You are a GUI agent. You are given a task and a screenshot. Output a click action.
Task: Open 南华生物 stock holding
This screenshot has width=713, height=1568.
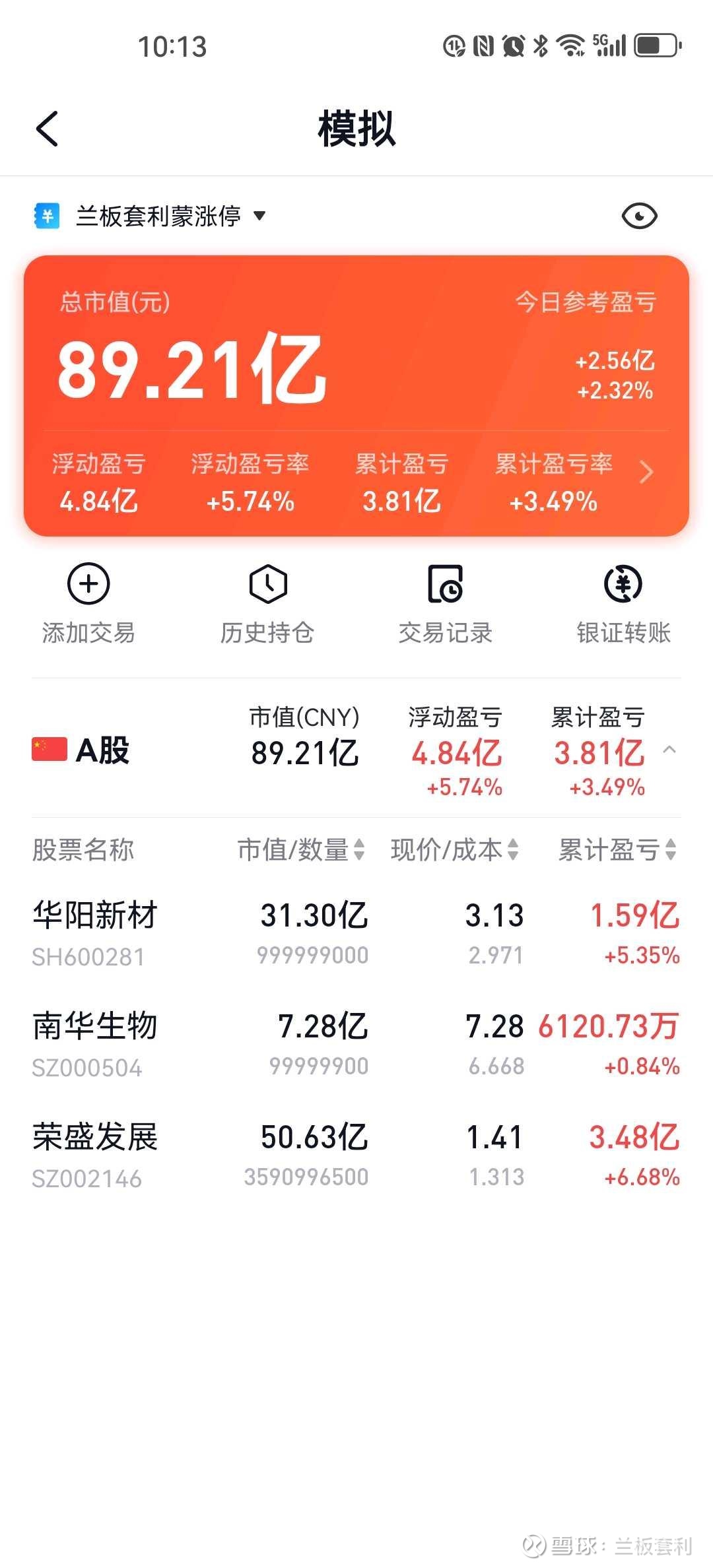(356, 1045)
